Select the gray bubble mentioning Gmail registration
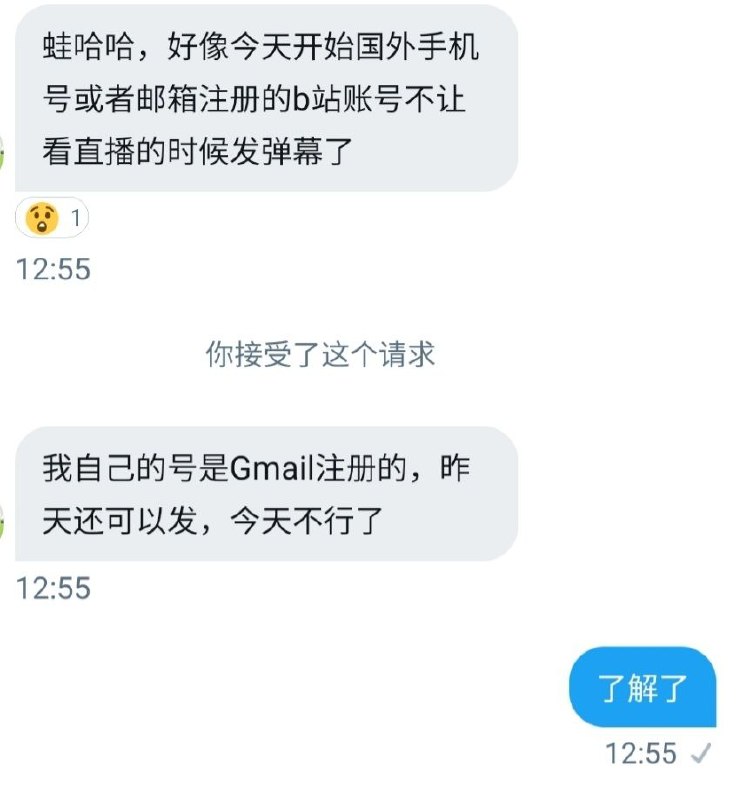 265,490
